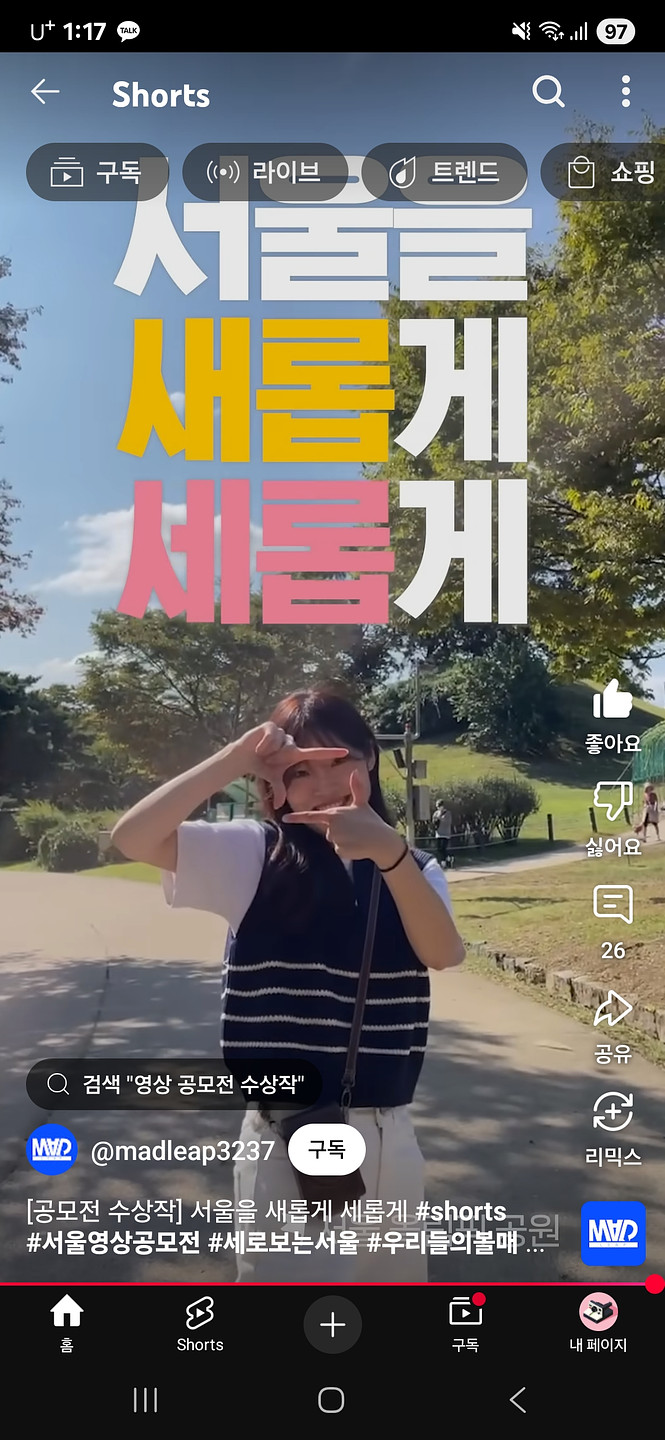Open the @madleap3237 channel
This screenshot has height=1440, width=665.
click(x=182, y=1151)
